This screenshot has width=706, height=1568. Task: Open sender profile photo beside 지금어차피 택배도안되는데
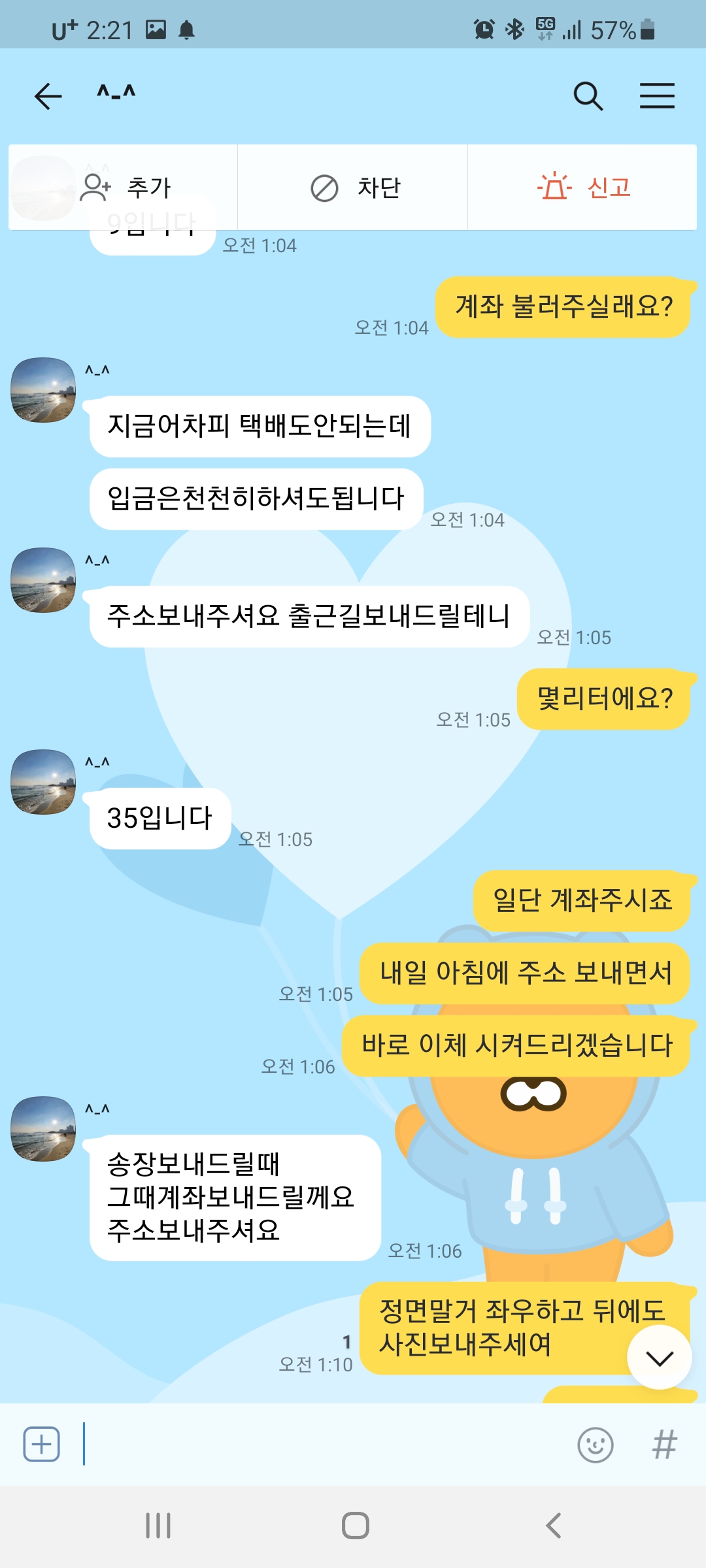pos(43,390)
